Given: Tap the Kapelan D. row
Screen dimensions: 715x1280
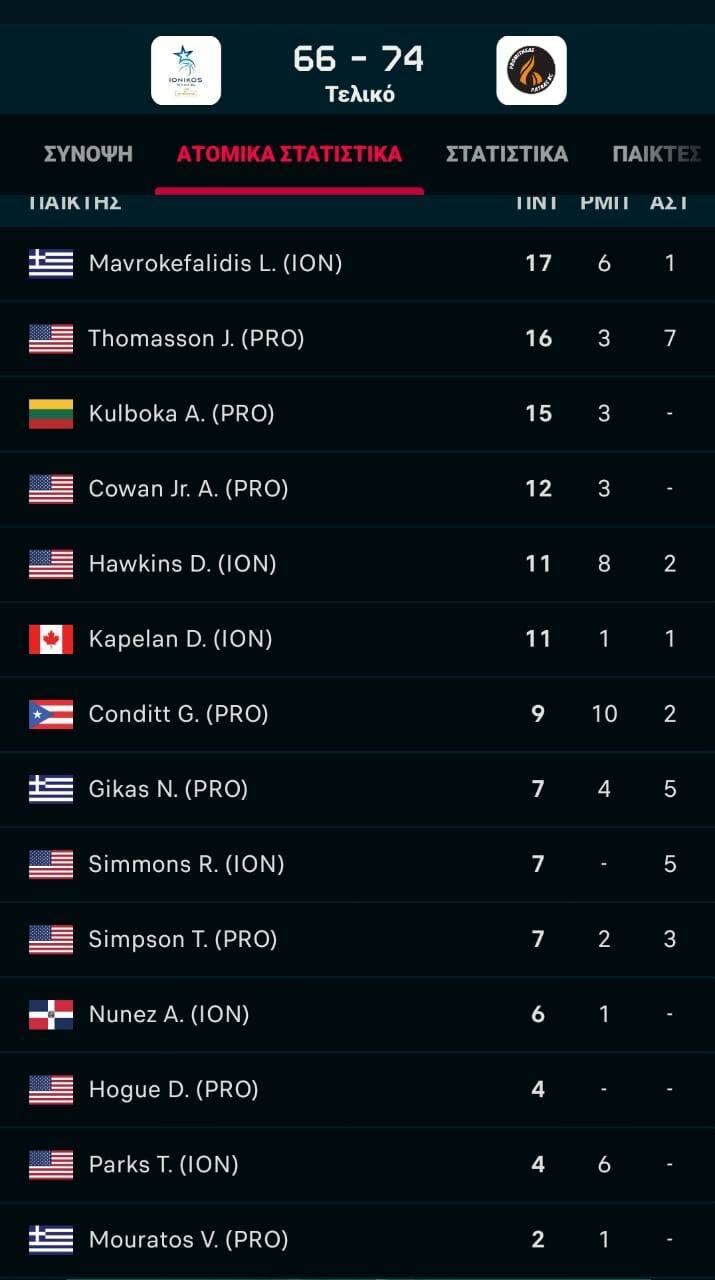Looking at the screenshot, I should (x=357, y=639).
